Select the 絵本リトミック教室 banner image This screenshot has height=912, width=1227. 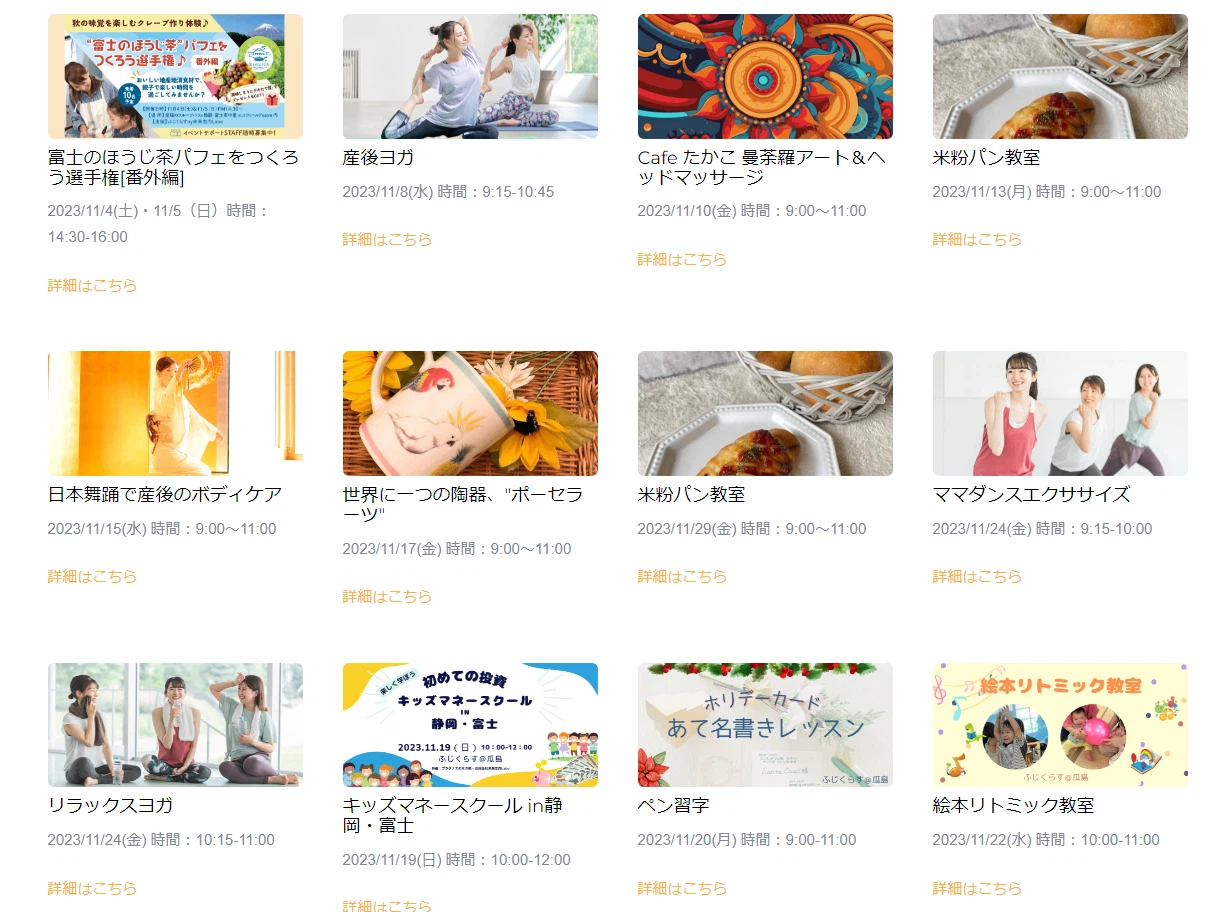[x=1060, y=724]
